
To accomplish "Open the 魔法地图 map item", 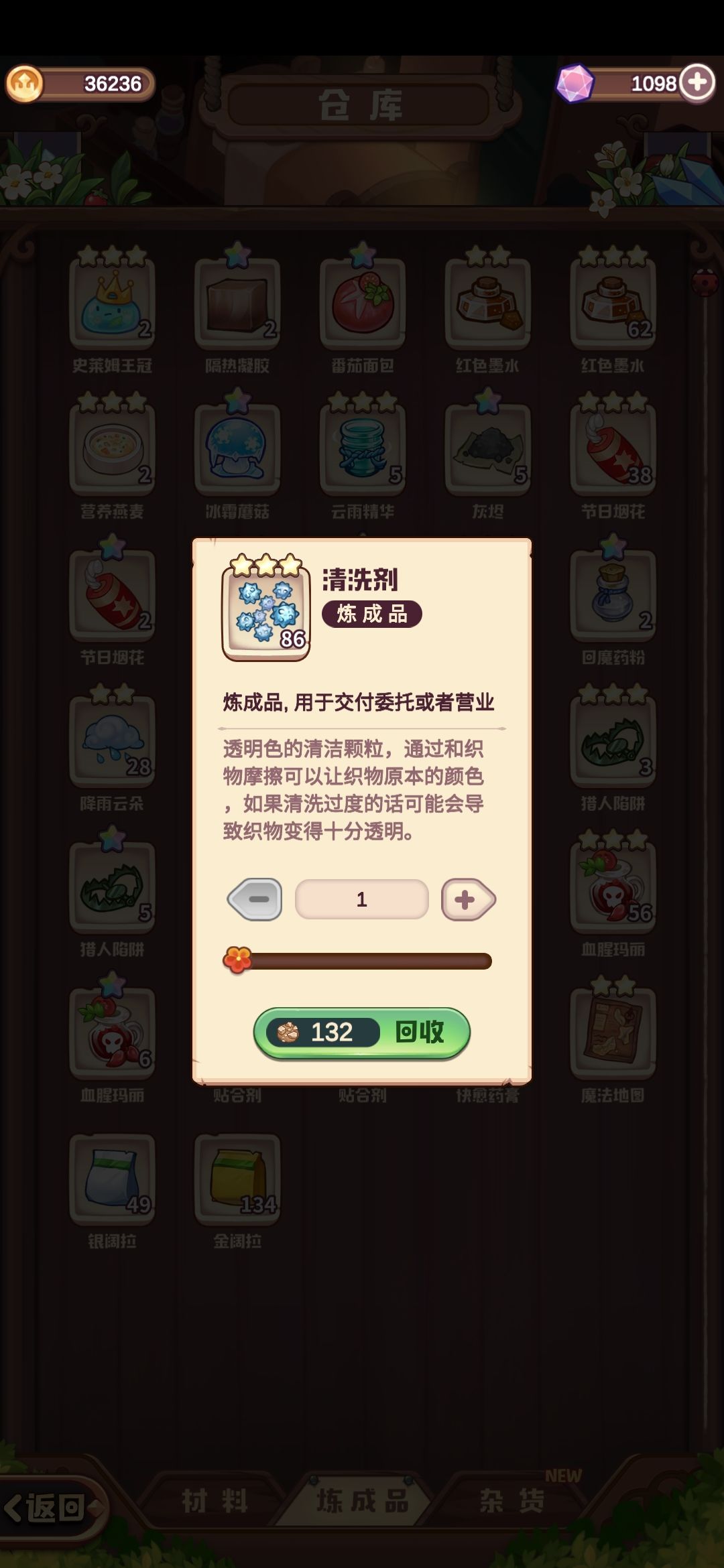I will (x=615, y=1032).
